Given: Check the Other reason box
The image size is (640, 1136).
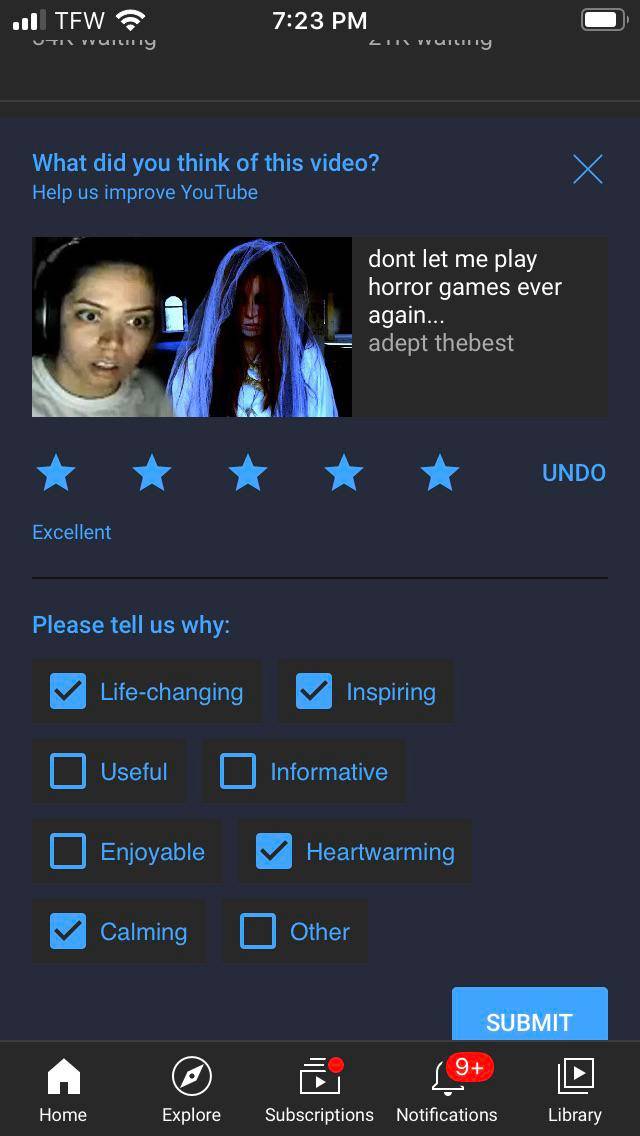Looking at the screenshot, I should pyautogui.click(x=258, y=932).
